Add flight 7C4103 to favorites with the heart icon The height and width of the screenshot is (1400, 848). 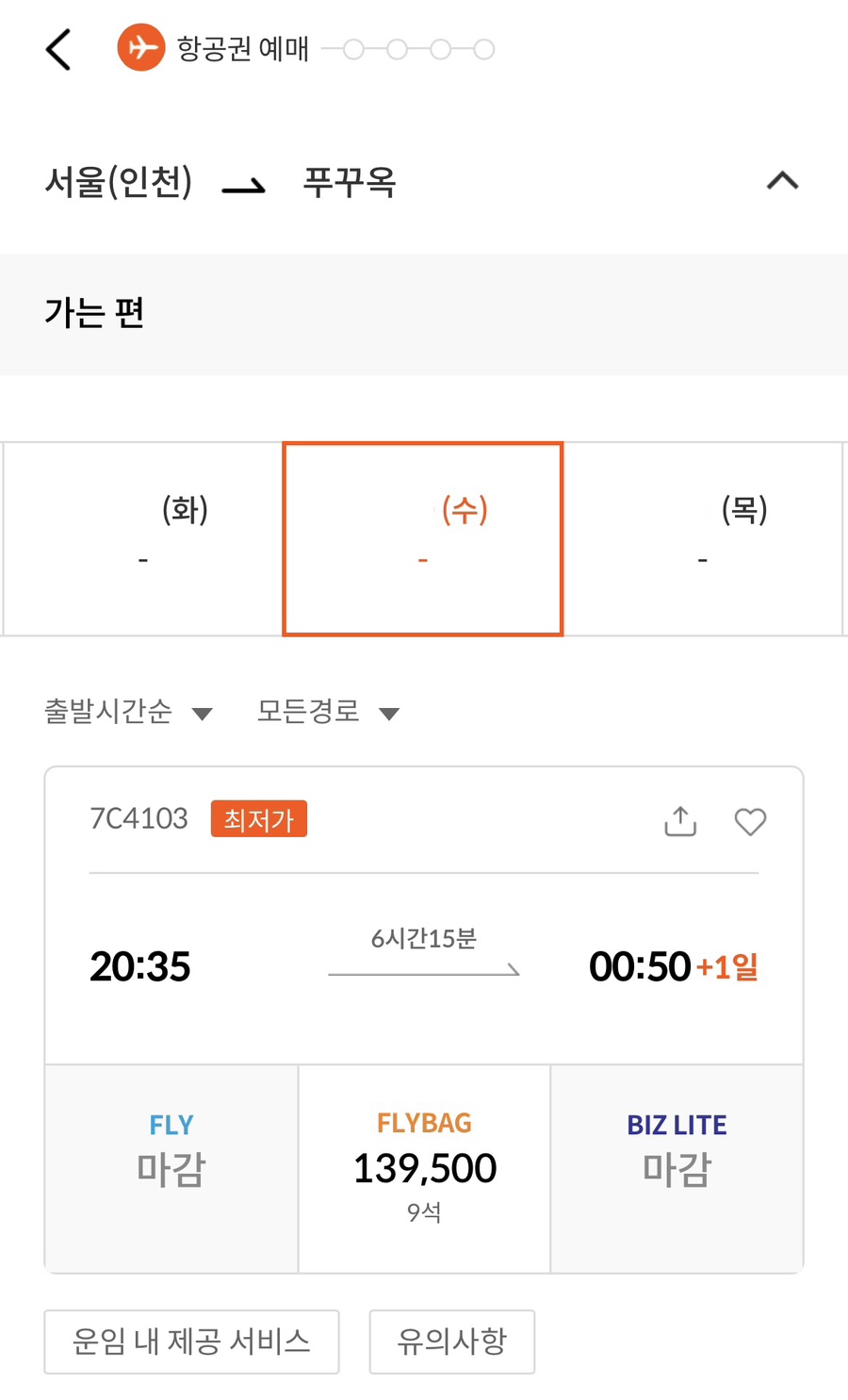tap(750, 821)
